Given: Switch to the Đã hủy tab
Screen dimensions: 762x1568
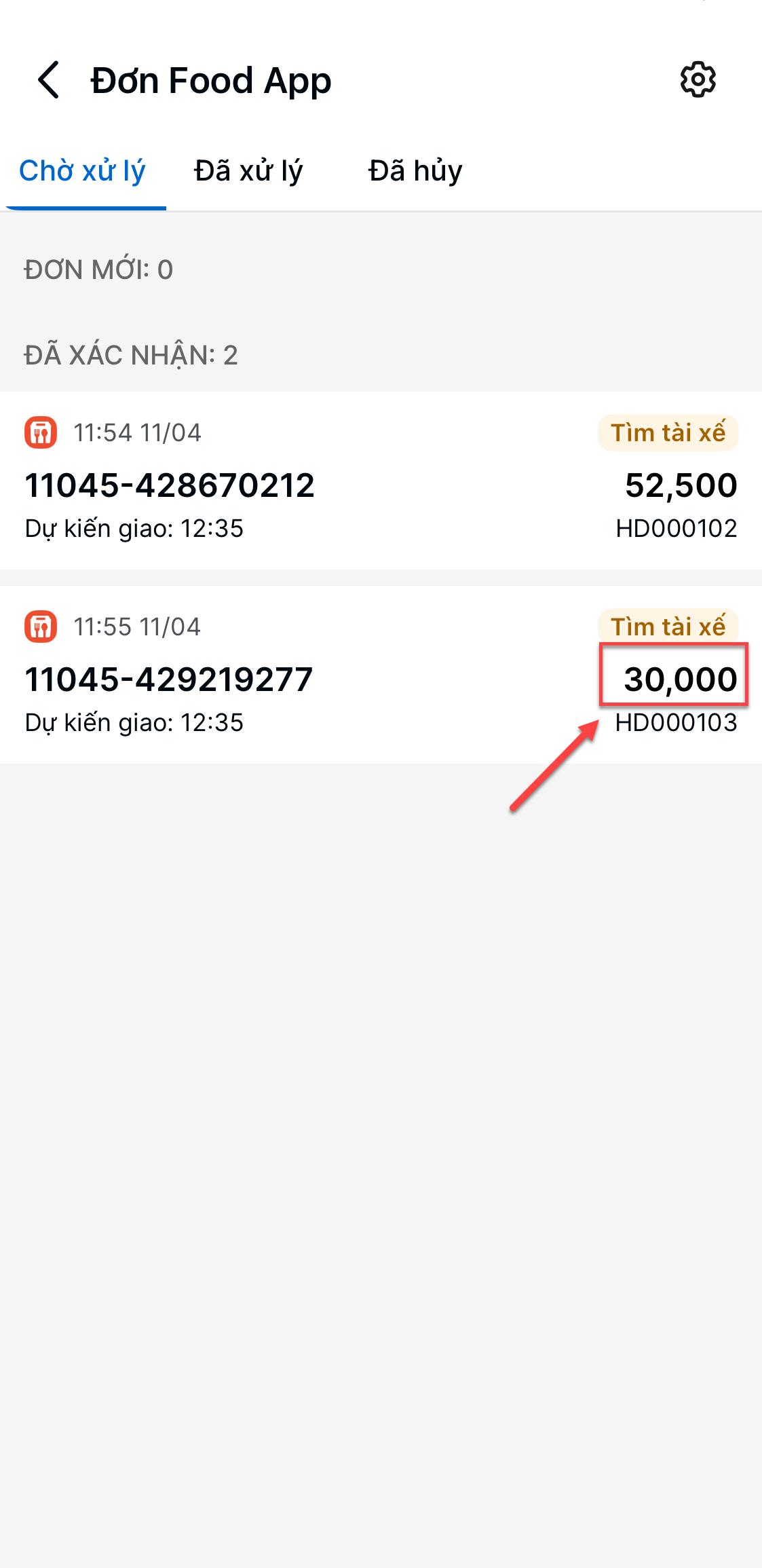Looking at the screenshot, I should 415,171.
